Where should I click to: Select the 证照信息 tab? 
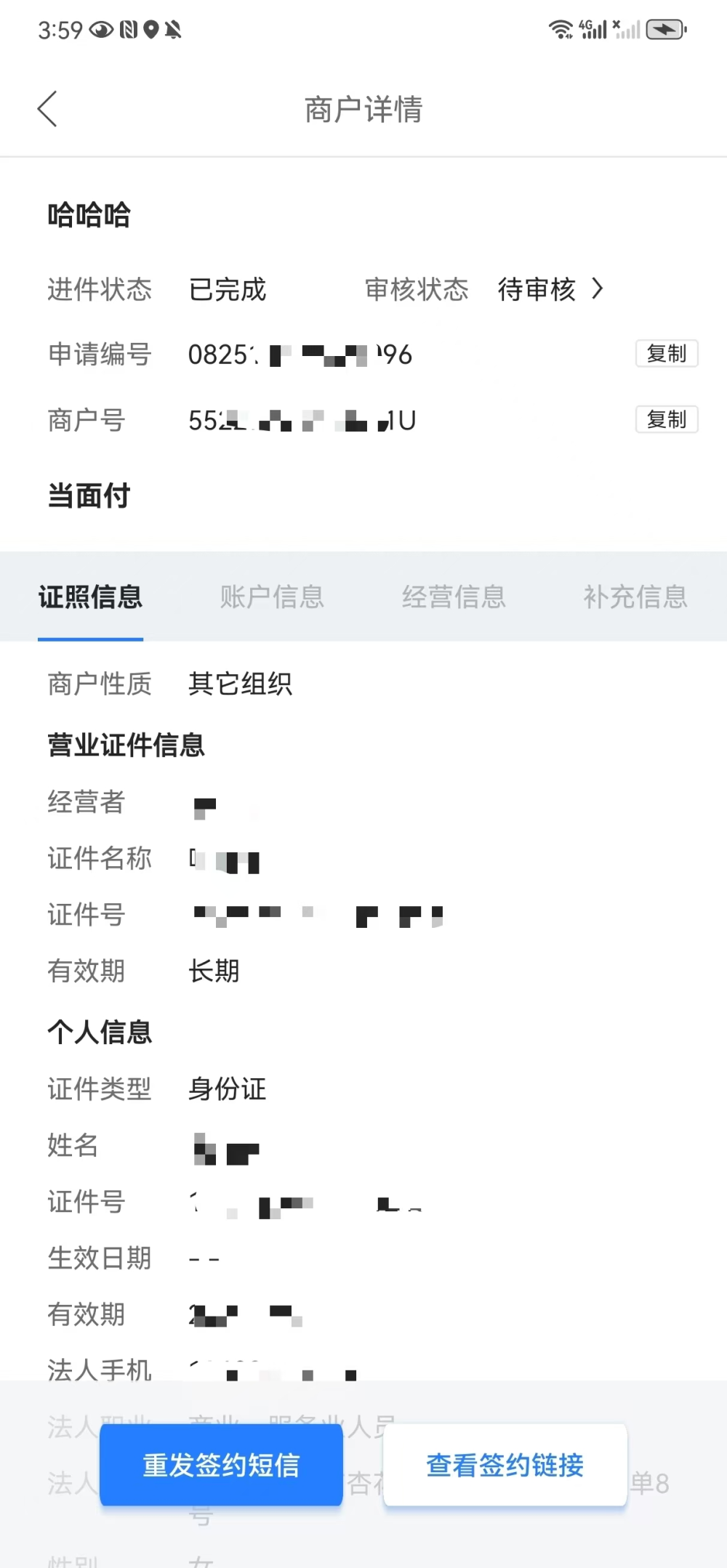click(91, 597)
